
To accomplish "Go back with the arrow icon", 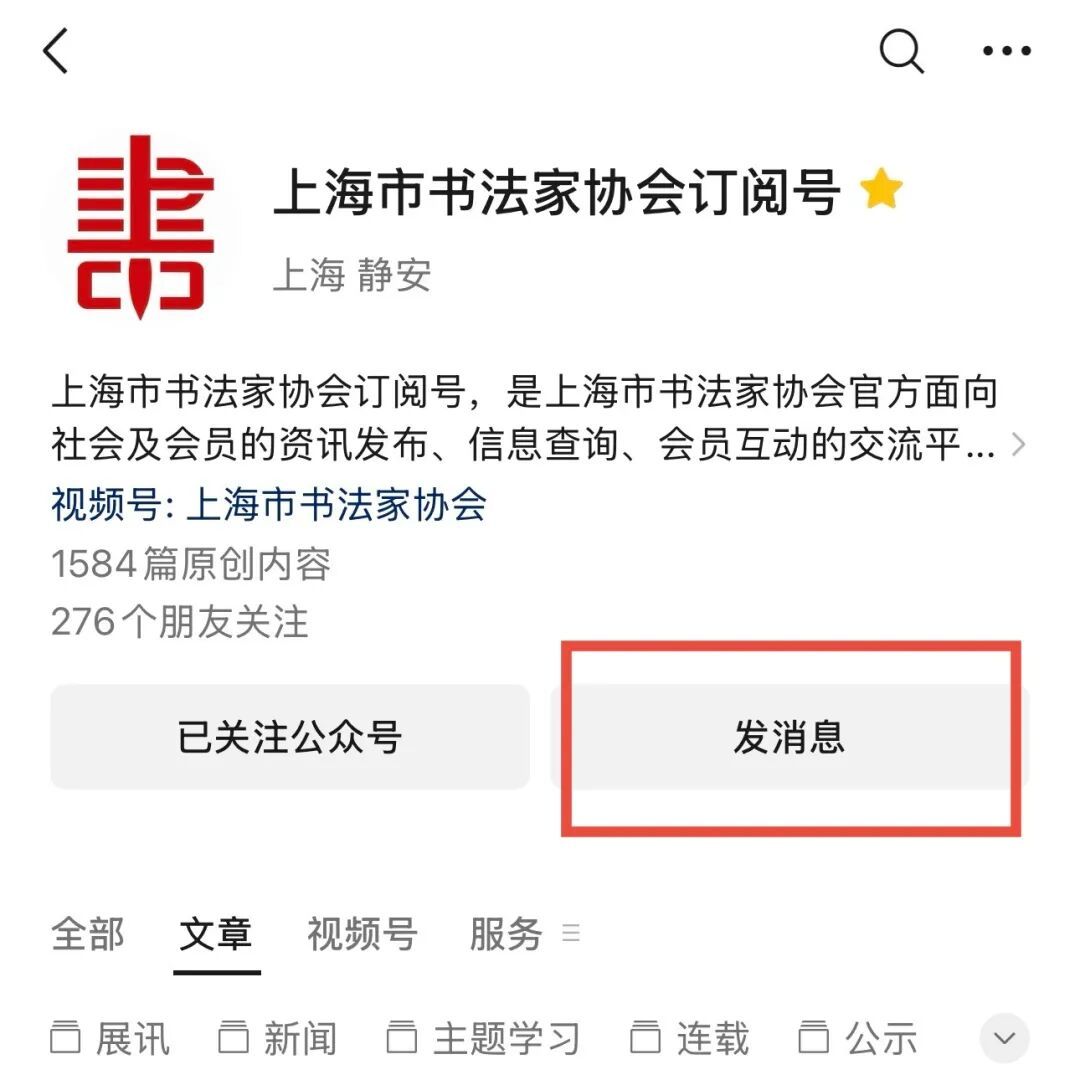I will click(56, 51).
